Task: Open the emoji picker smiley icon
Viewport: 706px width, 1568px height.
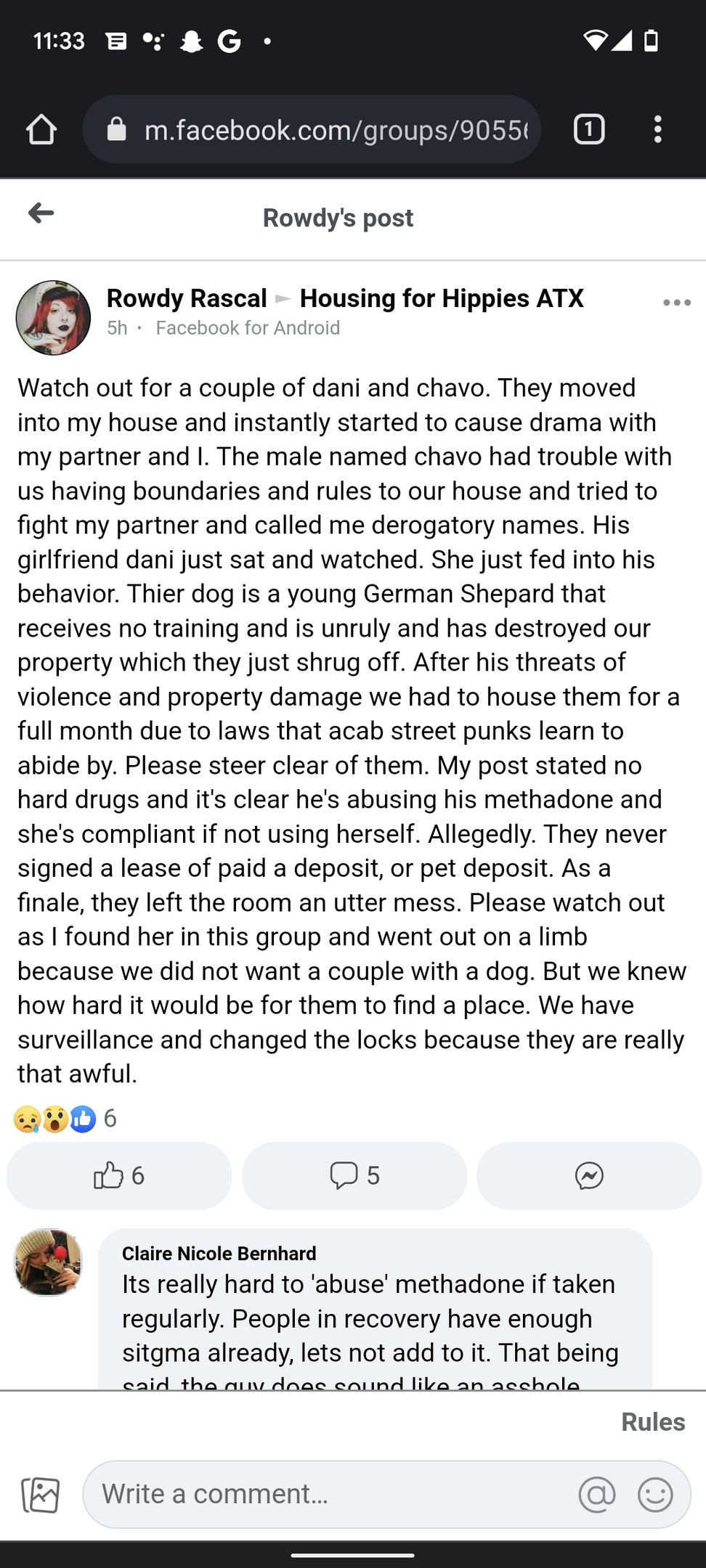Action: [x=655, y=1495]
